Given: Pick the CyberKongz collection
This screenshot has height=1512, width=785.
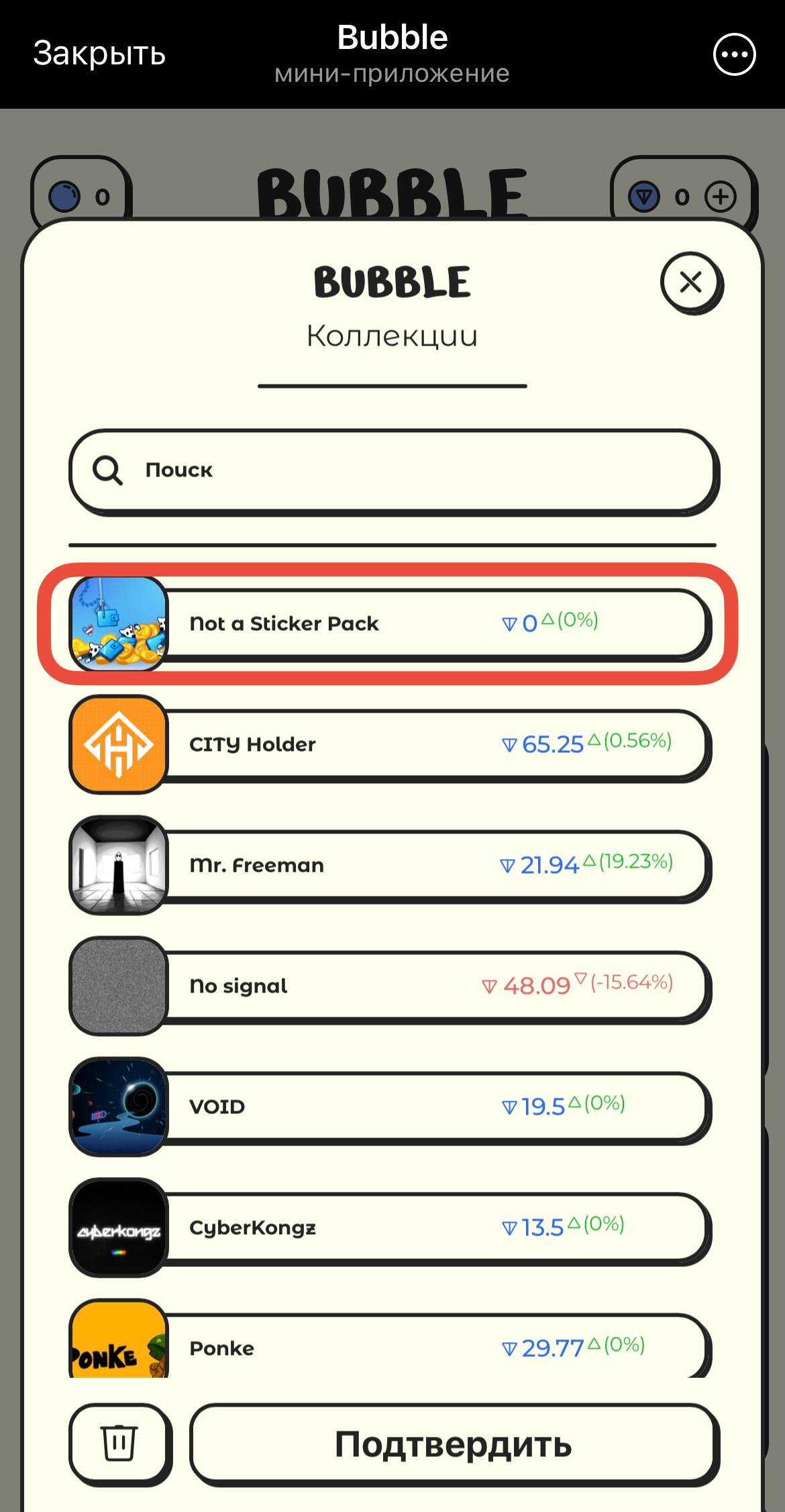Looking at the screenshot, I should click(389, 1227).
